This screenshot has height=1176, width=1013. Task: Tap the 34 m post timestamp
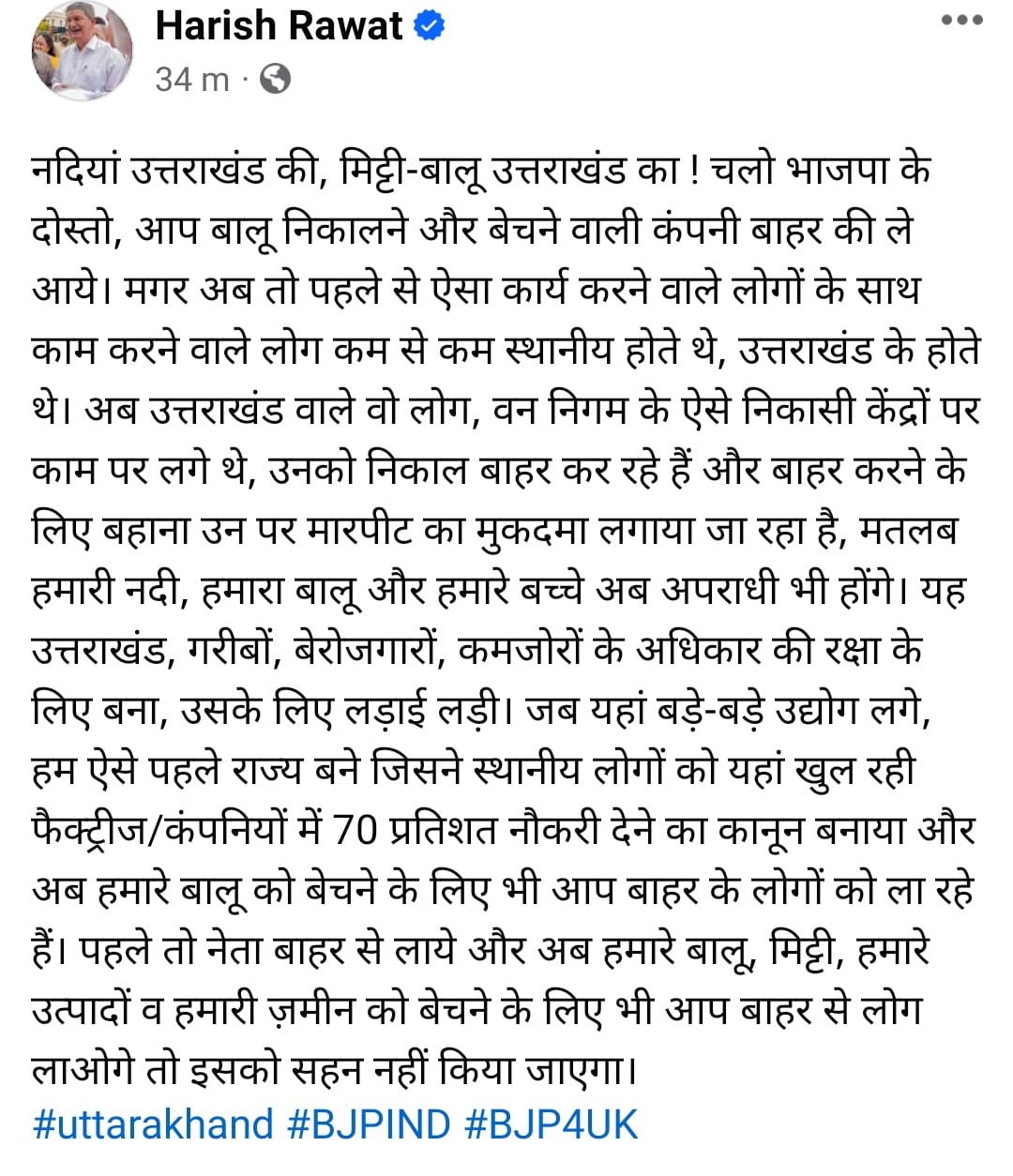(192, 80)
